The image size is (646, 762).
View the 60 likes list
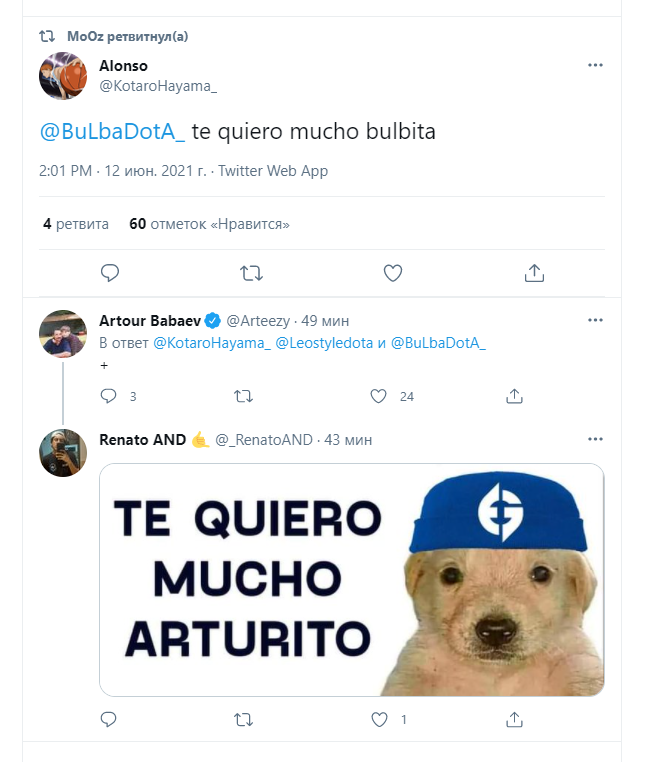pyautogui.click(x=209, y=224)
